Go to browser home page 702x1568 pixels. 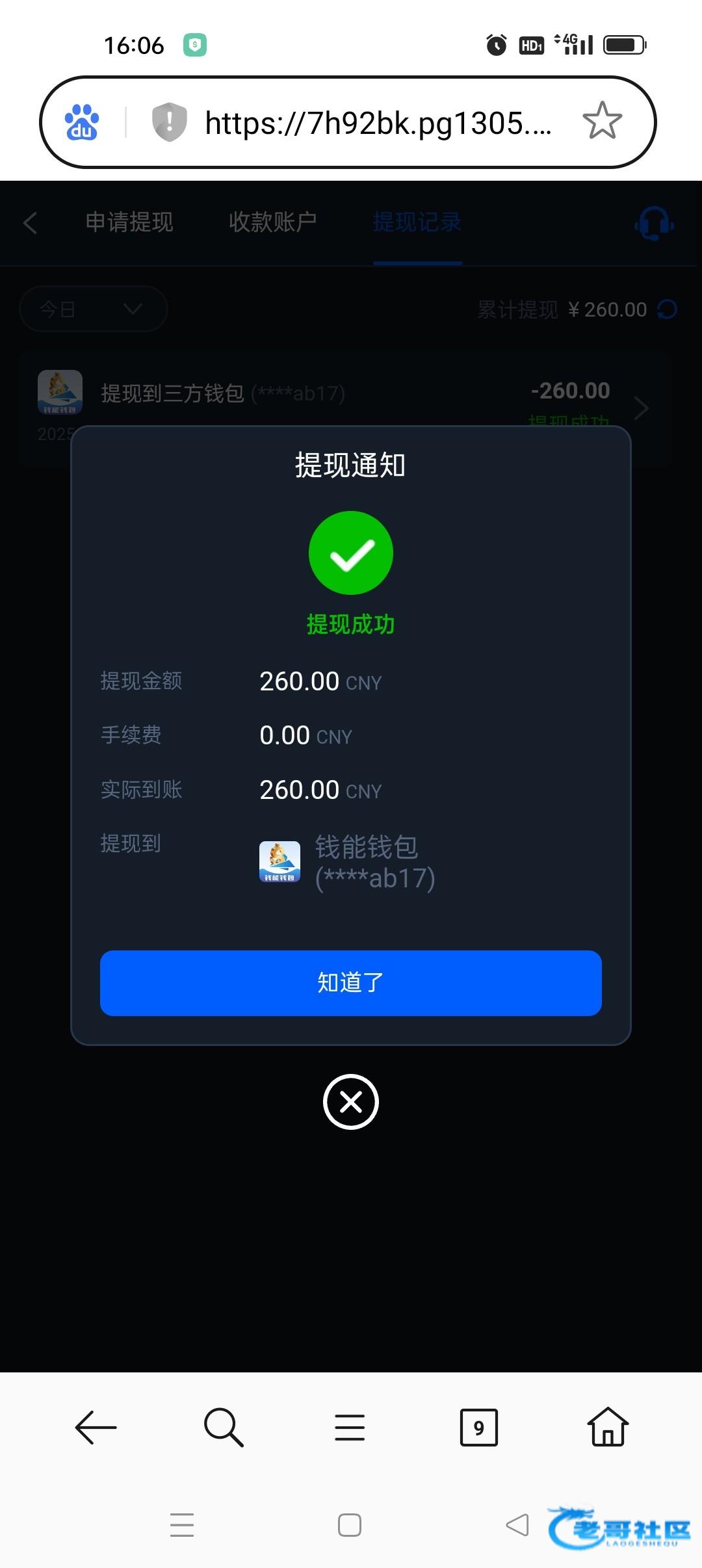[x=608, y=1428]
